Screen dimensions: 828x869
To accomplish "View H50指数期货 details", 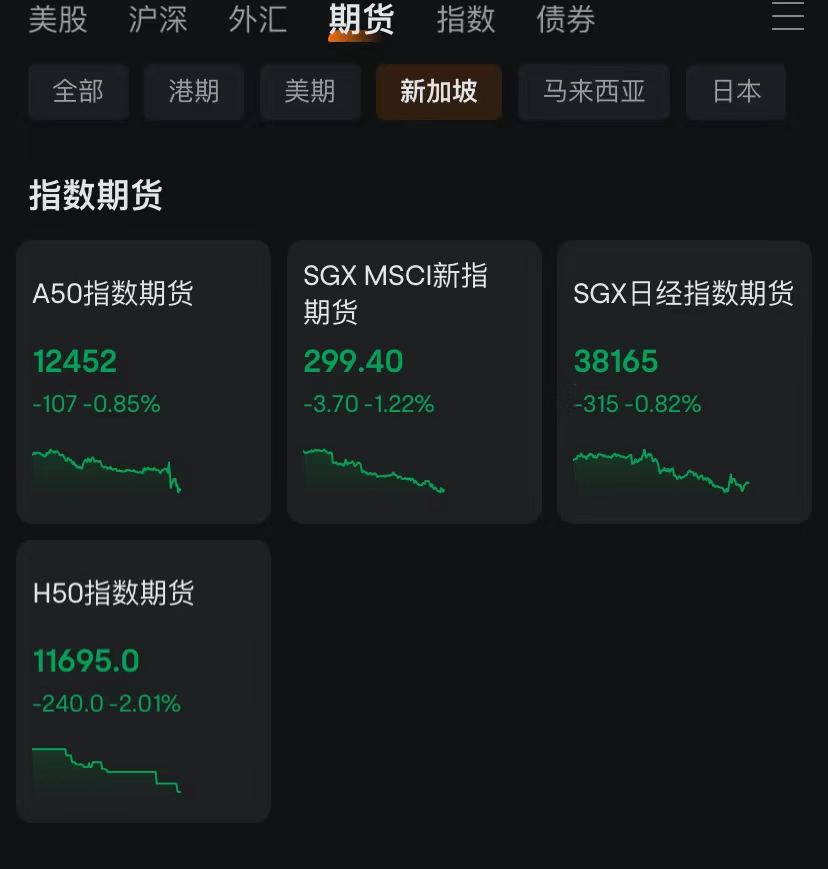I will 144,682.
